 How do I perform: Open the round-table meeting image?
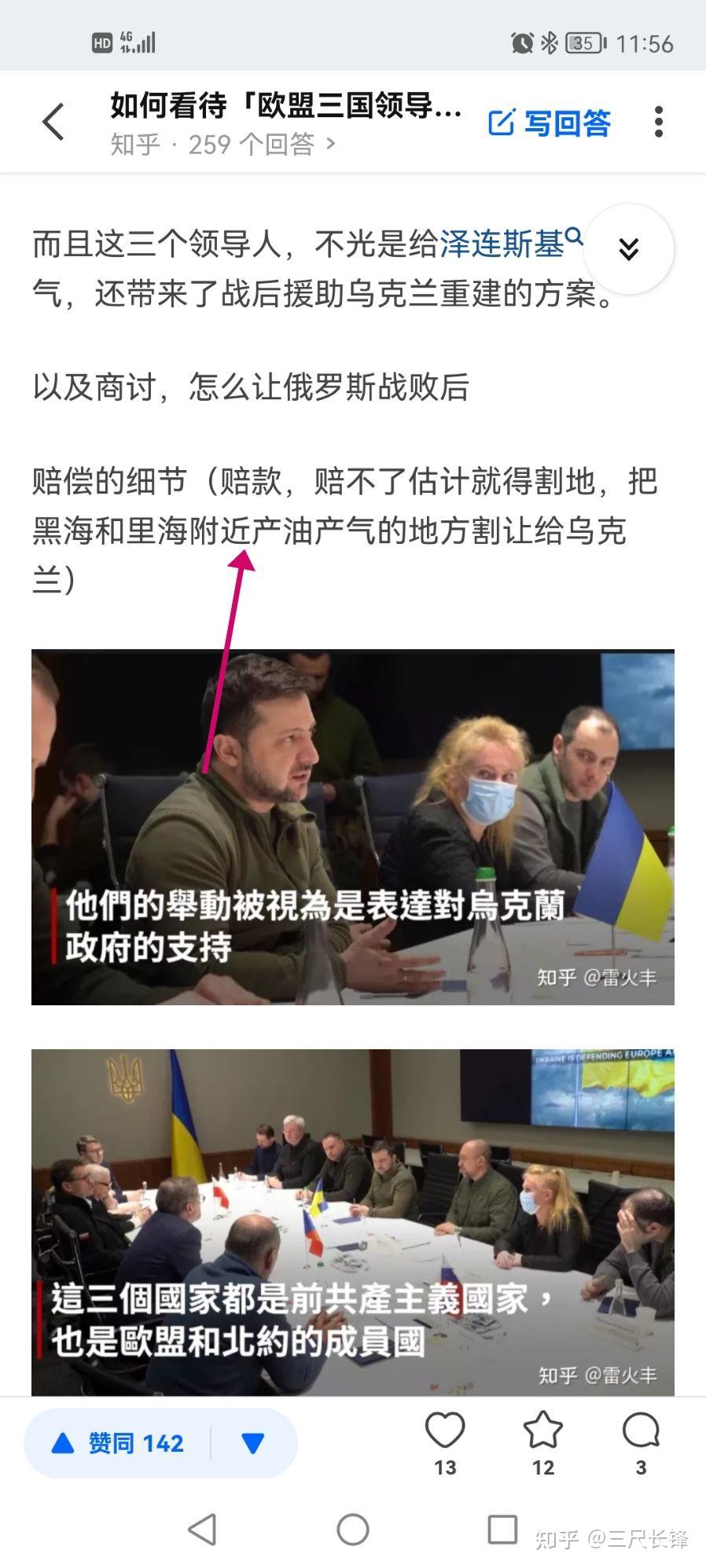pyautogui.click(x=352, y=1222)
